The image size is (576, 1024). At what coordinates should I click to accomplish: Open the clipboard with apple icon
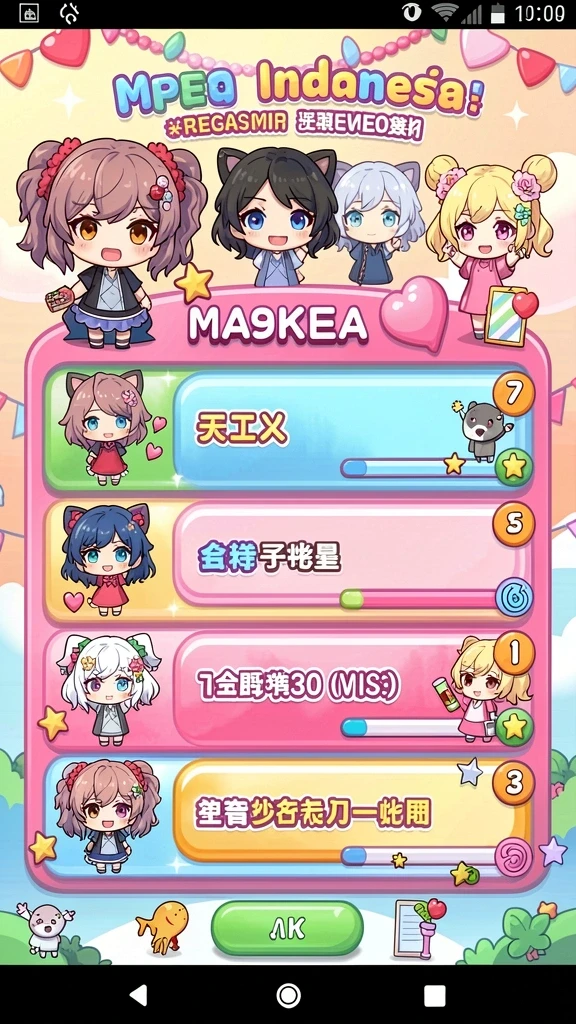tap(419, 927)
